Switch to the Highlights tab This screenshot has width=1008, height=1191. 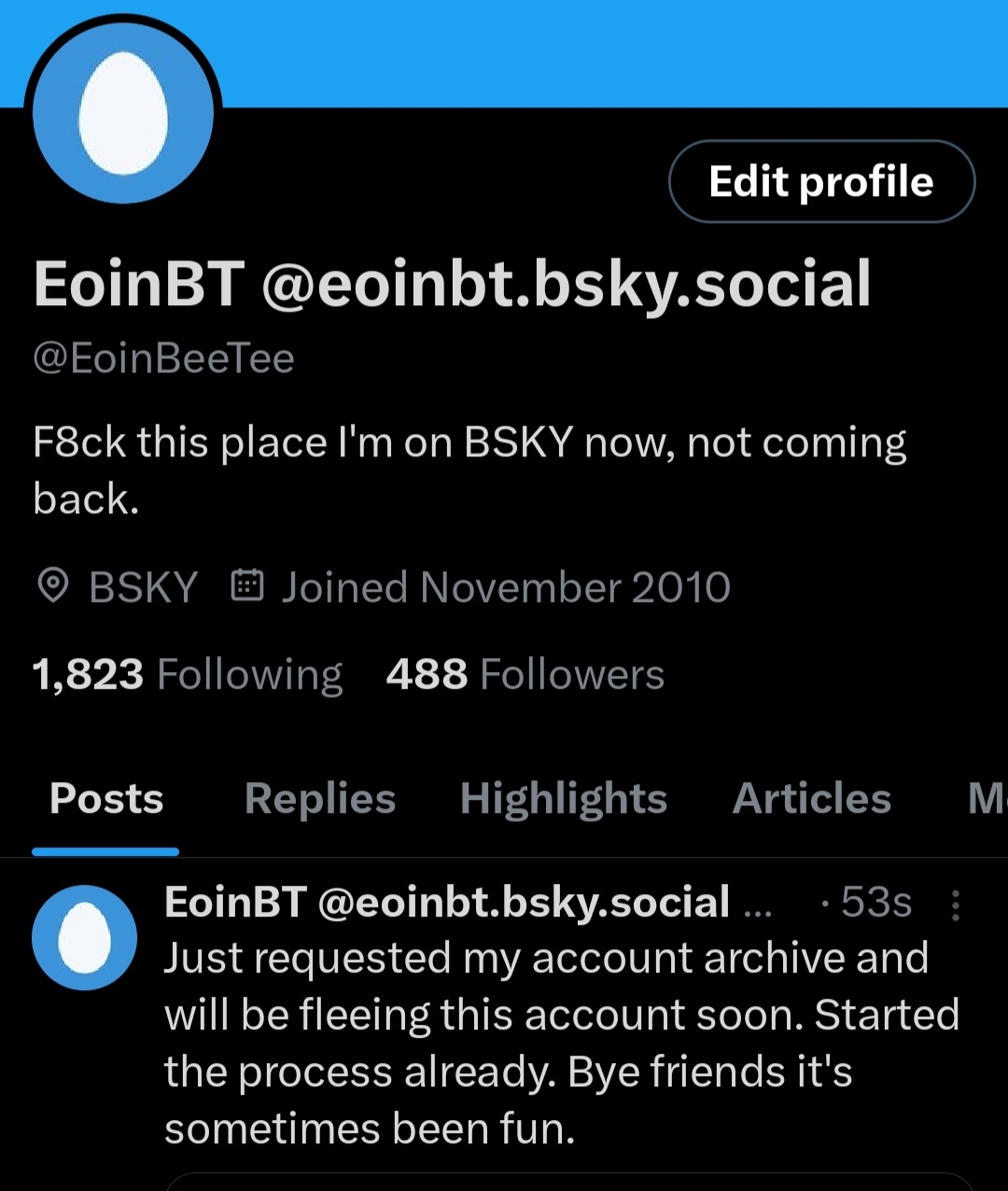click(564, 799)
